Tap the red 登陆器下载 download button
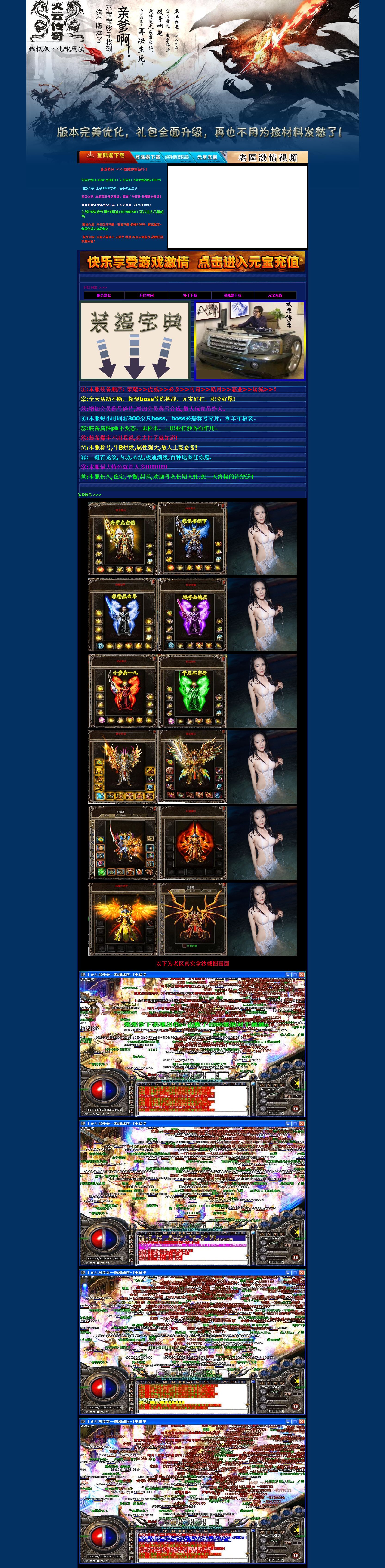385x1568 pixels. 105,156
